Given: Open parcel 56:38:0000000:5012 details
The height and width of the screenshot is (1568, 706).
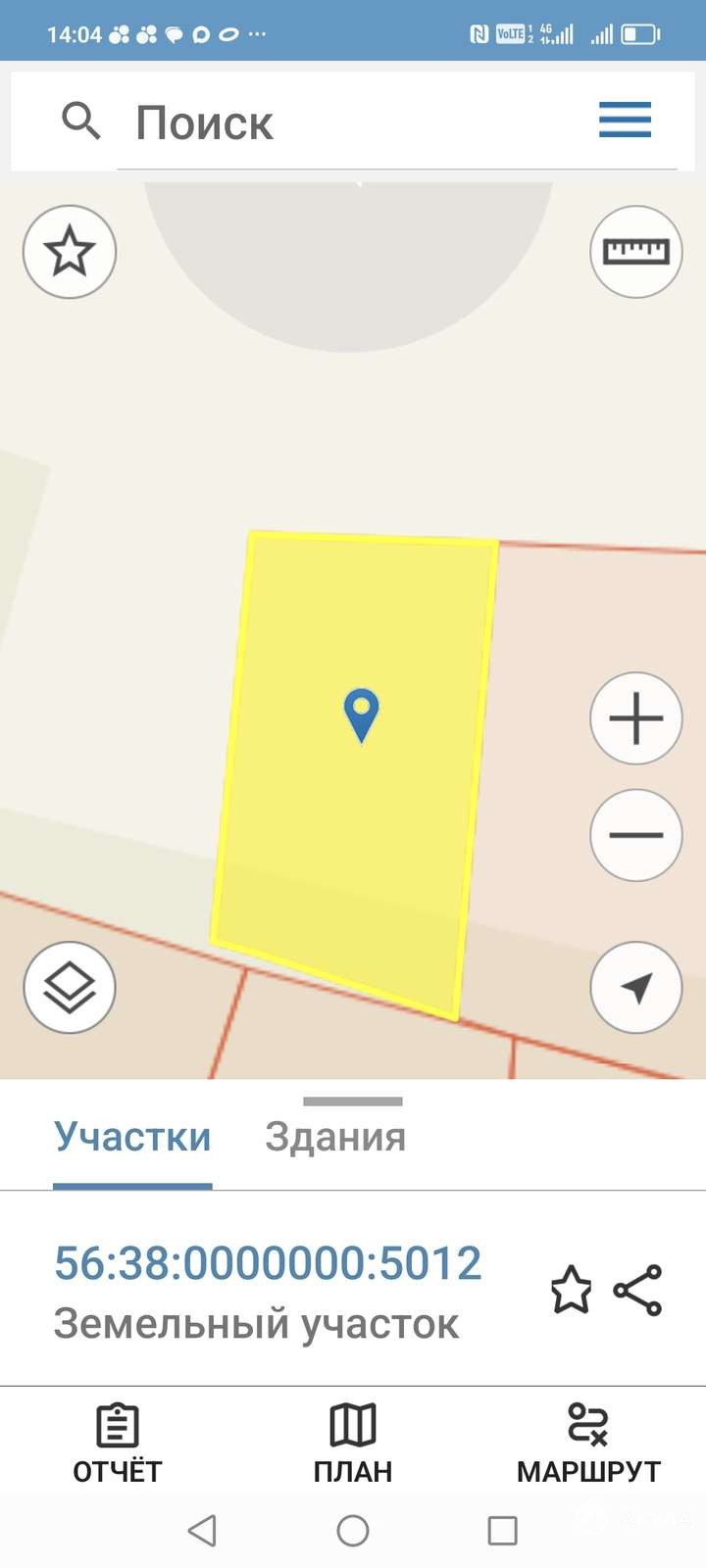Looking at the screenshot, I should point(268,1263).
